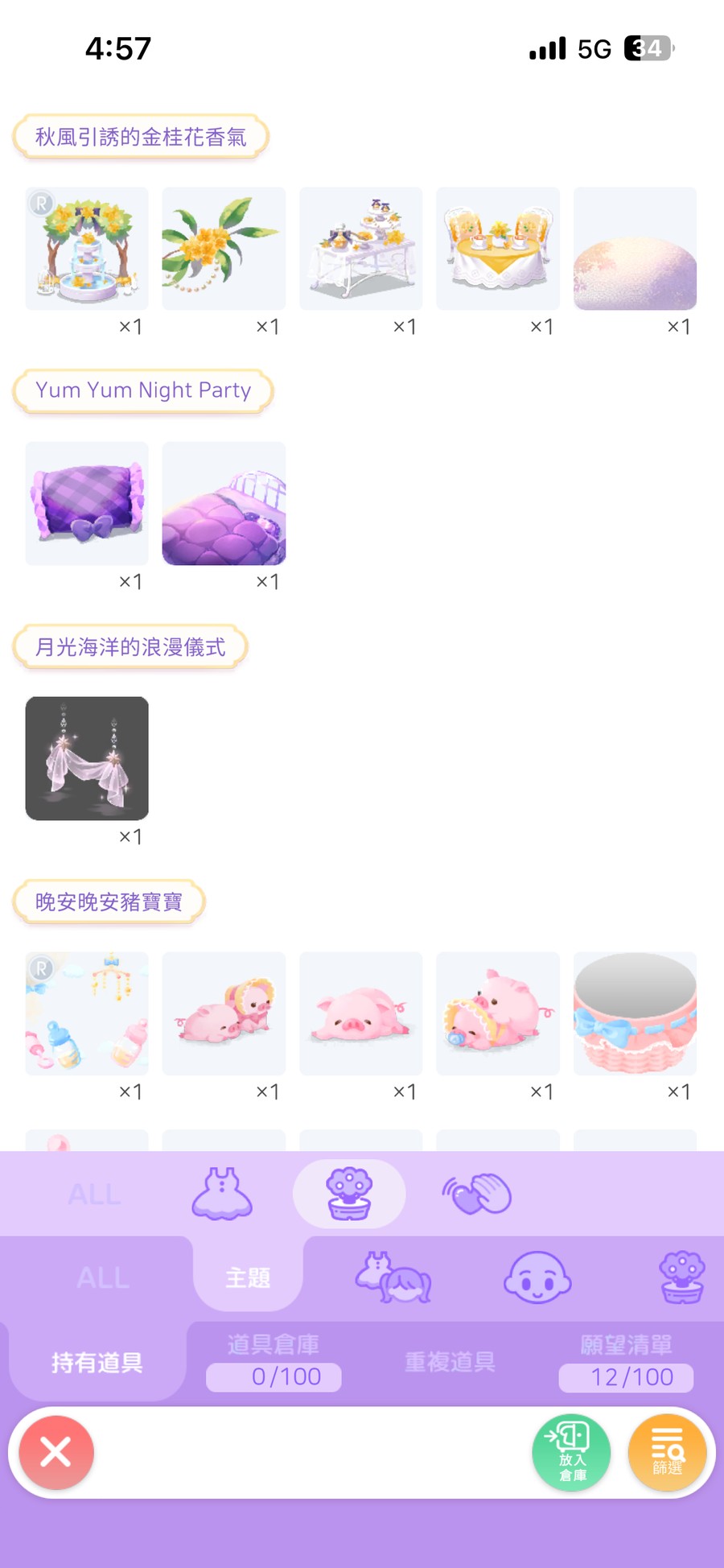The width and height of the screenshot is (724, 1568).
Task: Close the item inventory with the red X
Action: pos(56,1452)
